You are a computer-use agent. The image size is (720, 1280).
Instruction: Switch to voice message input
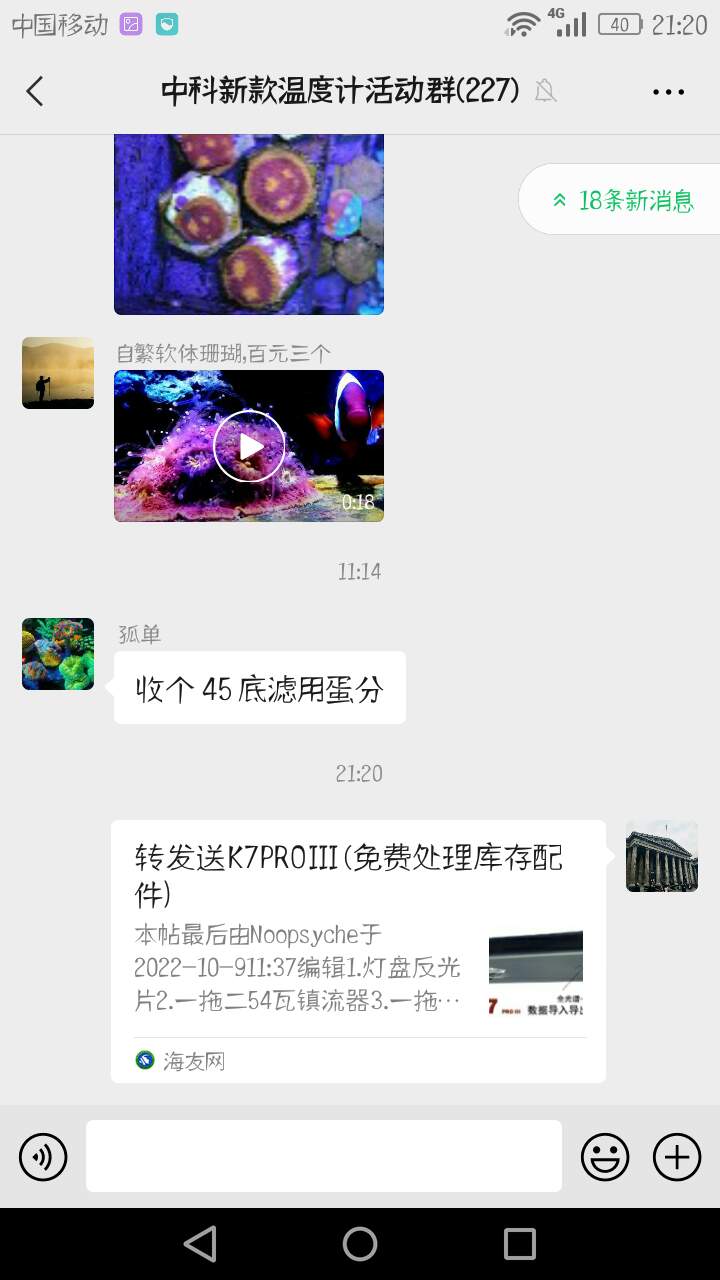tap(43, 1157)
